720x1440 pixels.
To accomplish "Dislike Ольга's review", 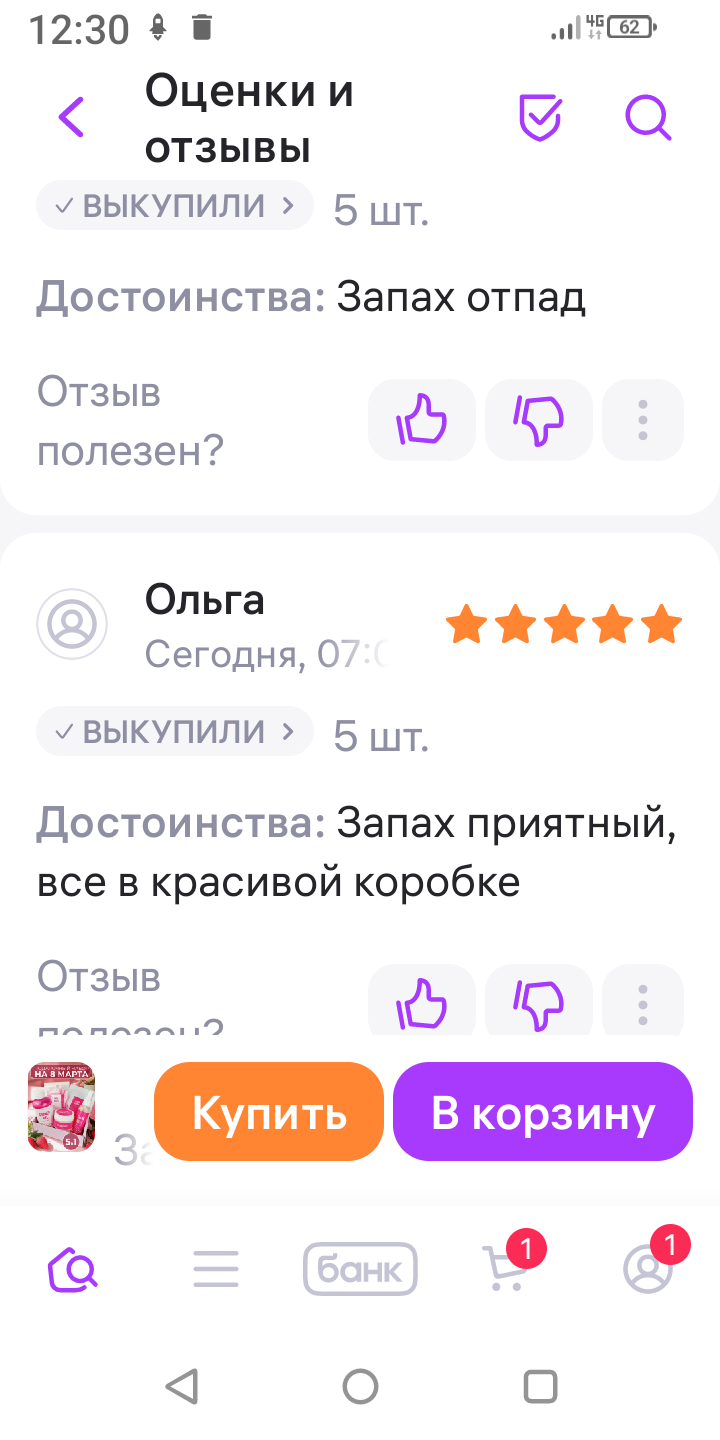I will pyautogui.click(x=539, y=1002).
